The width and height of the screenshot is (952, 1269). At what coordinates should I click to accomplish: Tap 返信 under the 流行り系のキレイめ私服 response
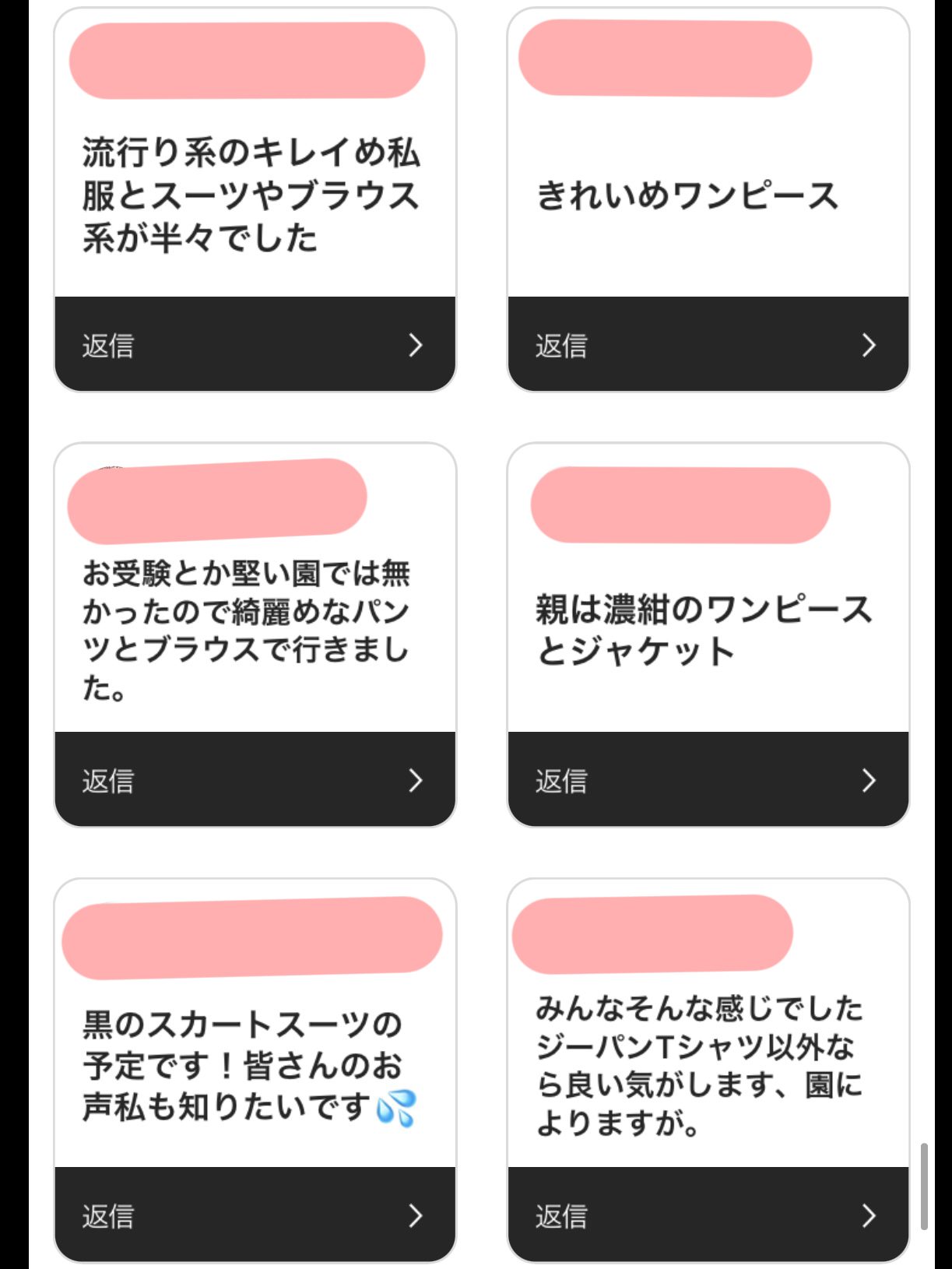pyautogui.click(x=255, y=344)
